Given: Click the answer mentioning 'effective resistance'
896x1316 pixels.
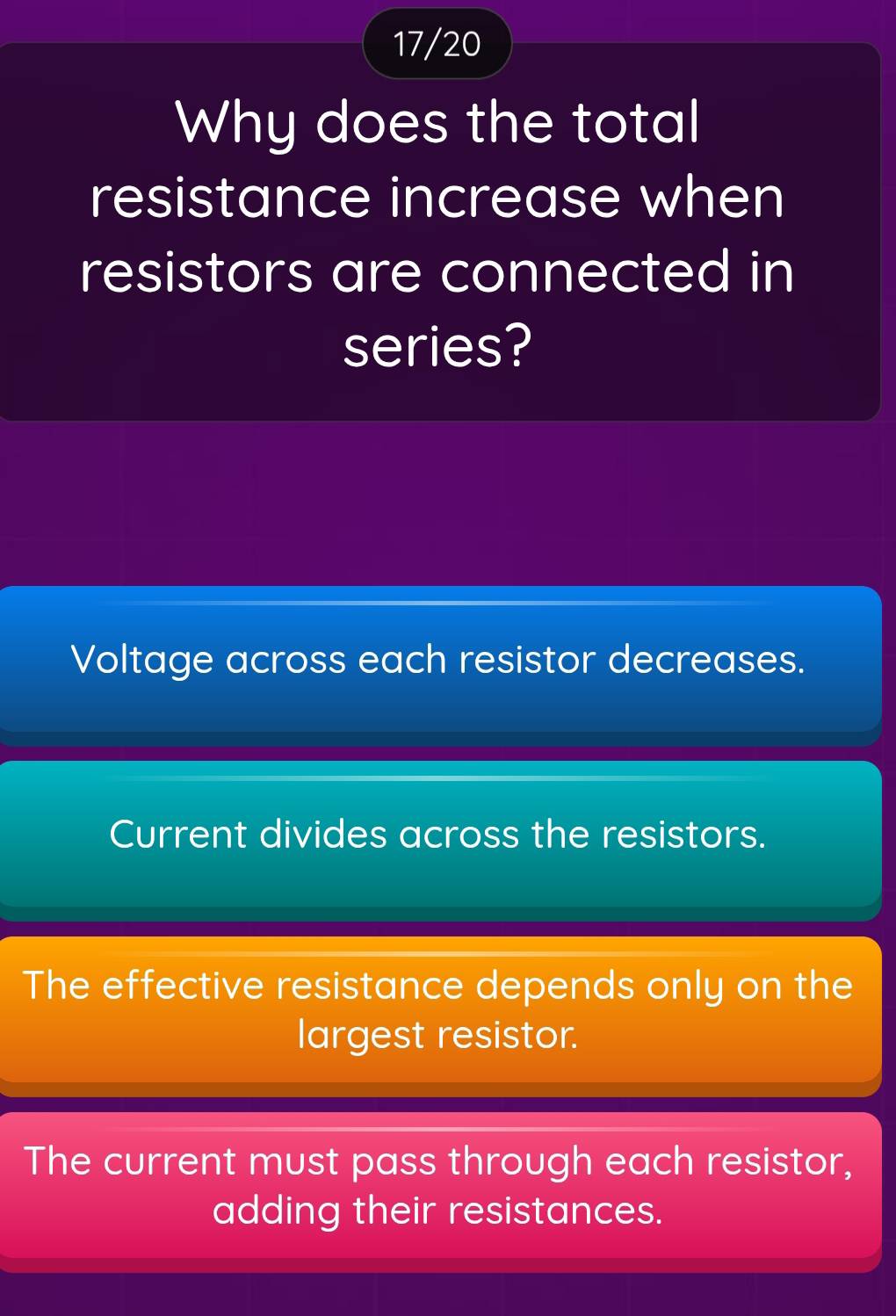Looking at the screenshot, I should pos(439,1010).
